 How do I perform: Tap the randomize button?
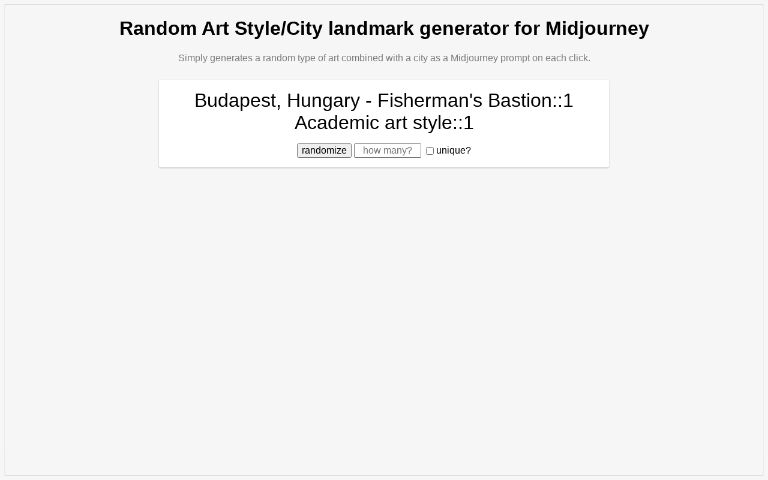click(x=324, y=150)
